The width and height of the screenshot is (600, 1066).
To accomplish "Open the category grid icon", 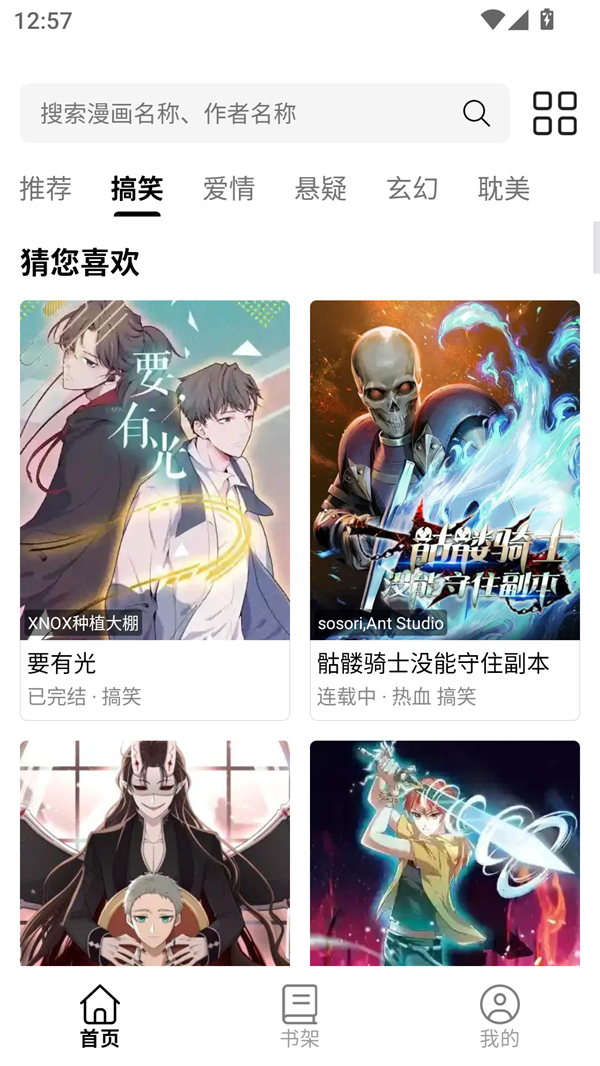I will (554, 113).
